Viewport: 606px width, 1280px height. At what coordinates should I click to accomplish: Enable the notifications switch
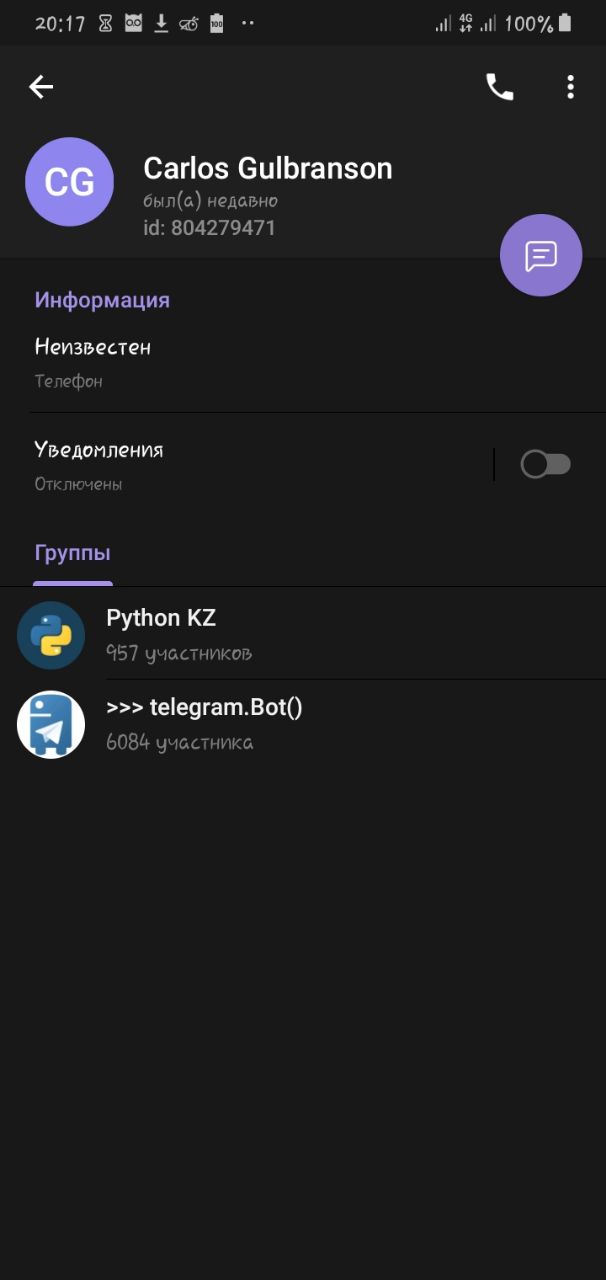coord(546,464)
